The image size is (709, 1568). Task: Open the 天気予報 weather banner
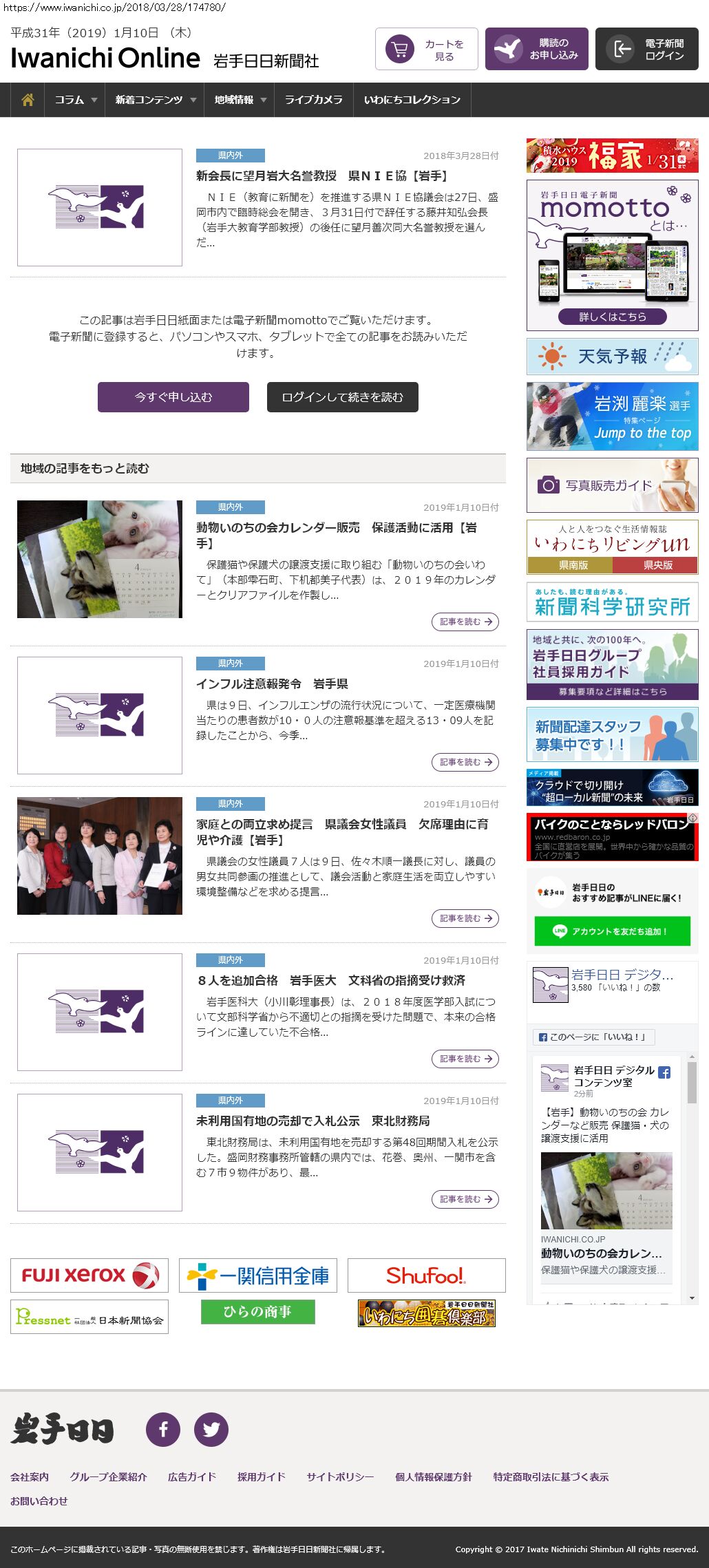pyautogui.click(x=612, y=356)
